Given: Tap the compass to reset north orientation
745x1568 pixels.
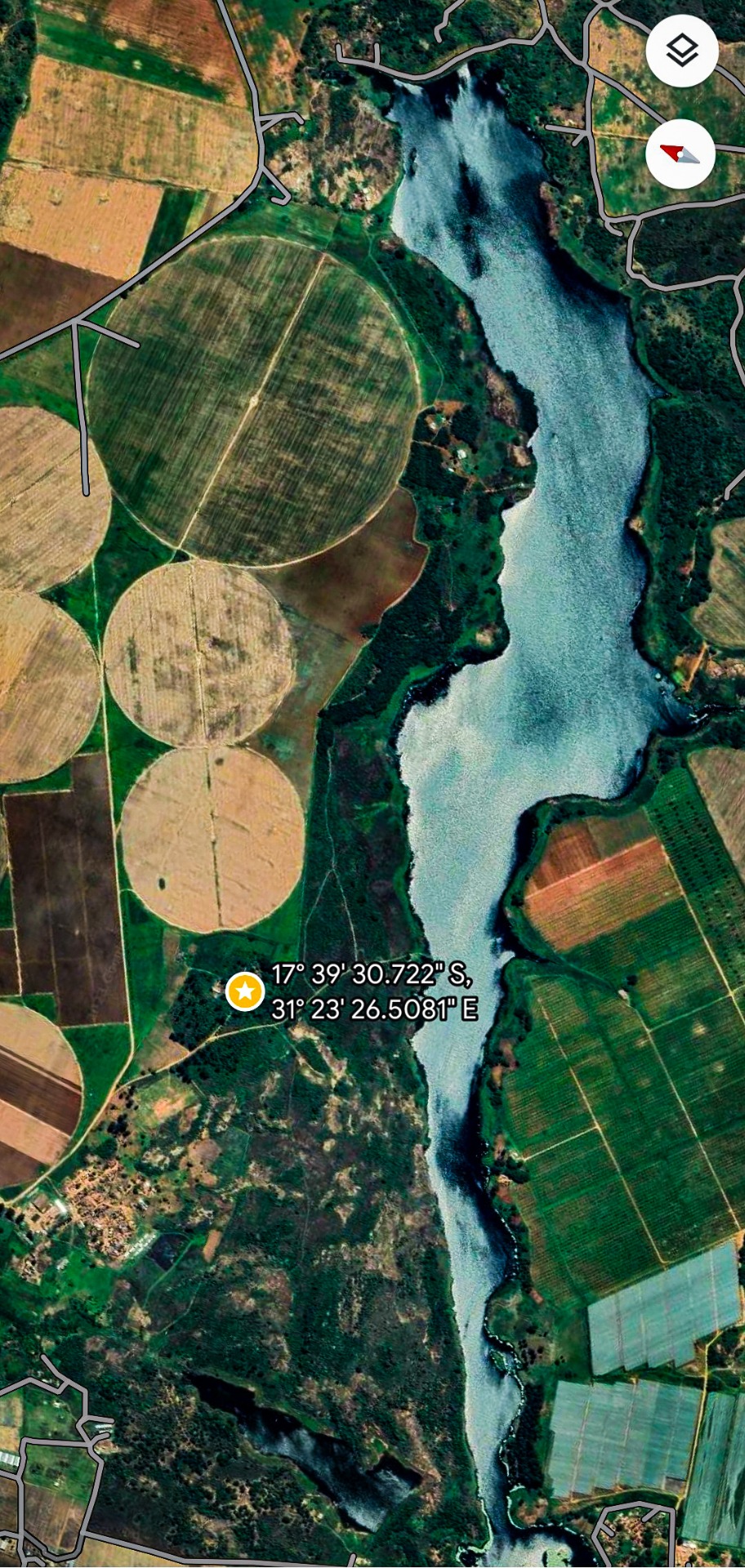Looking at the screenshot, I should [680, 153].
